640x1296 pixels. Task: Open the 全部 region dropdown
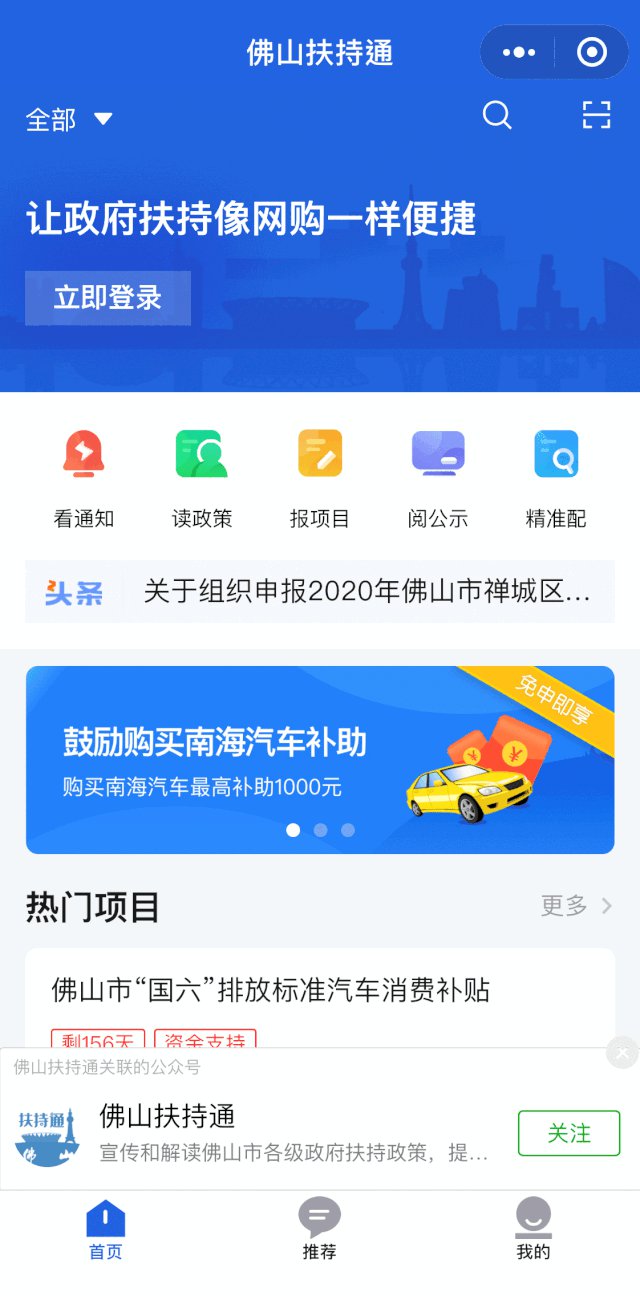pyautogui.click(x=69, y=120)
